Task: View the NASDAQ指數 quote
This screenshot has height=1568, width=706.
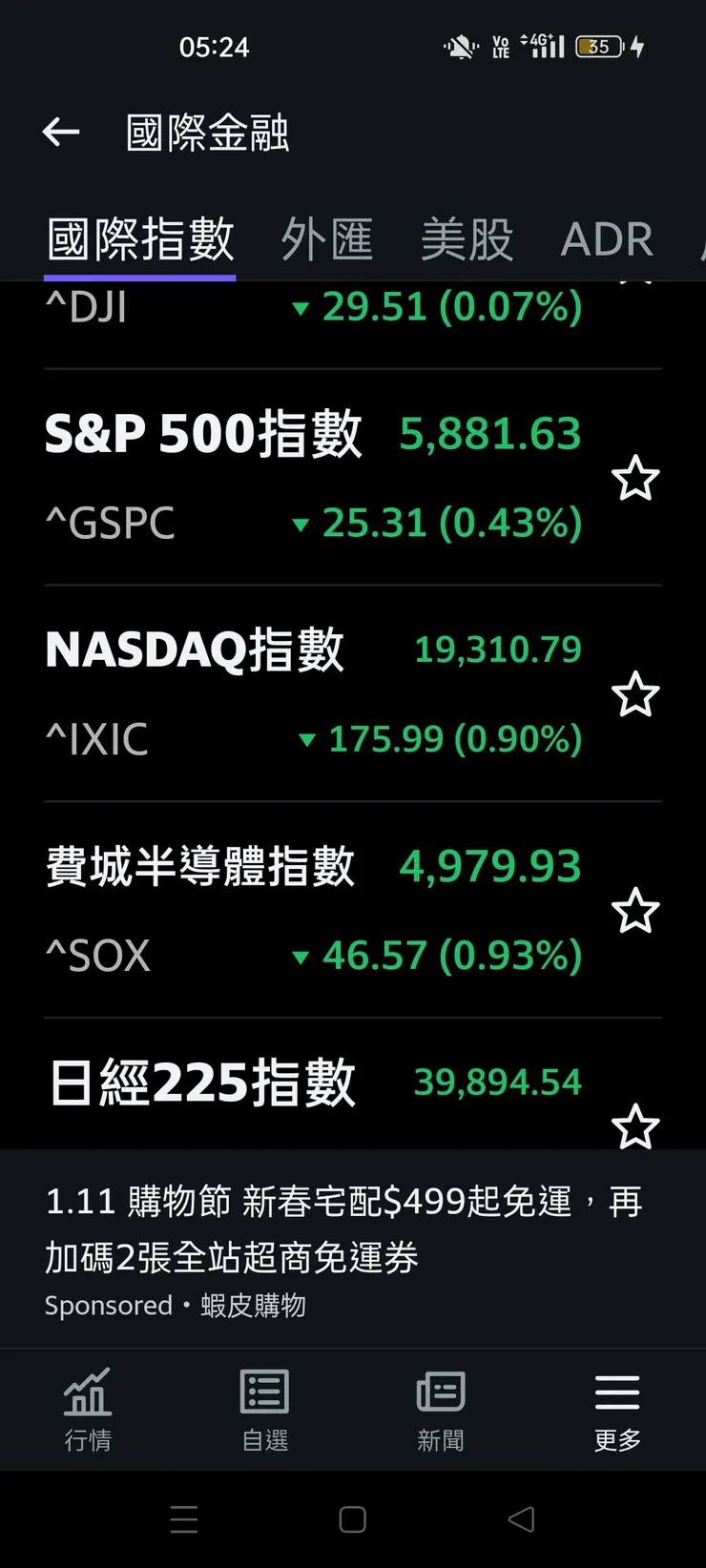Action: pyautogui.click(x=286, y=693)
